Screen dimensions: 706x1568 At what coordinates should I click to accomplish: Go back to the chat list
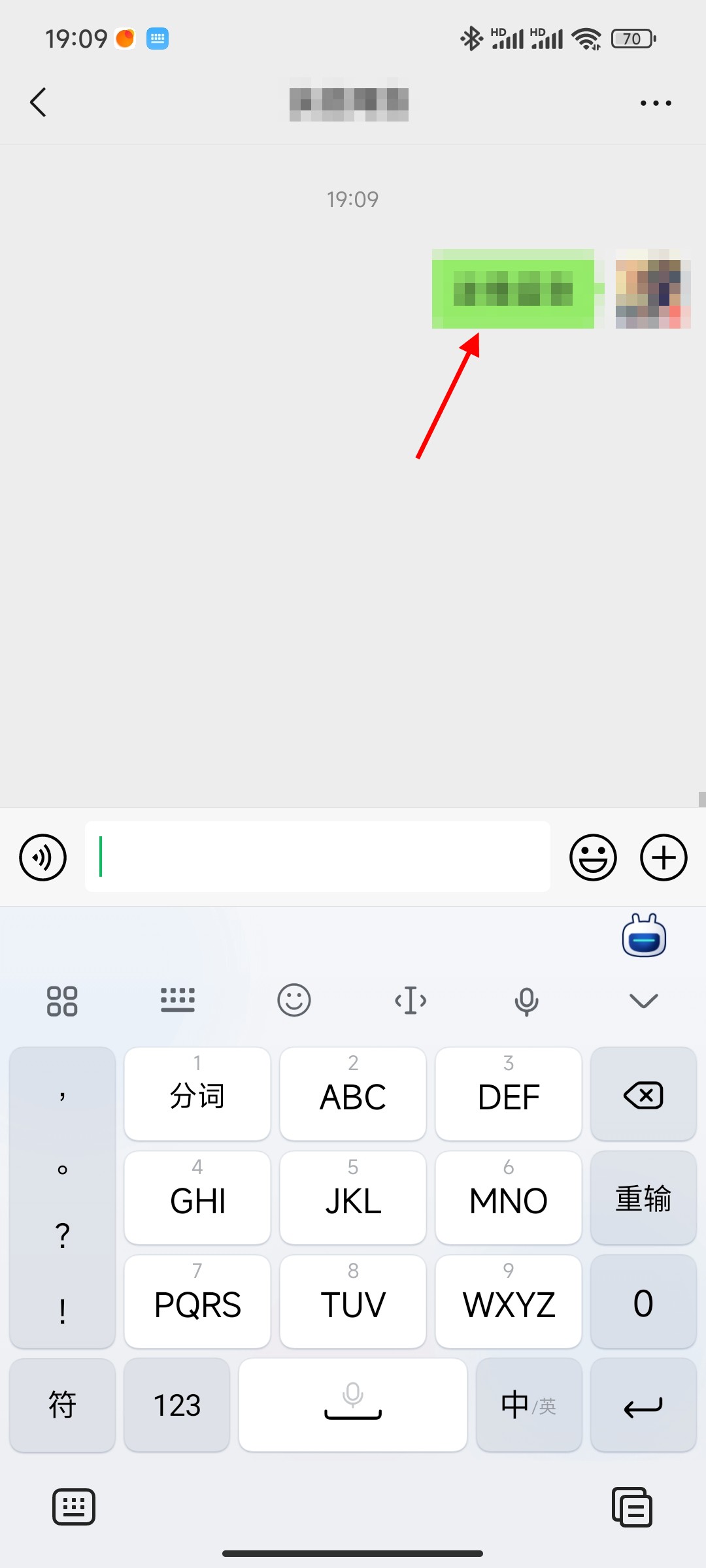coord(39,103)
